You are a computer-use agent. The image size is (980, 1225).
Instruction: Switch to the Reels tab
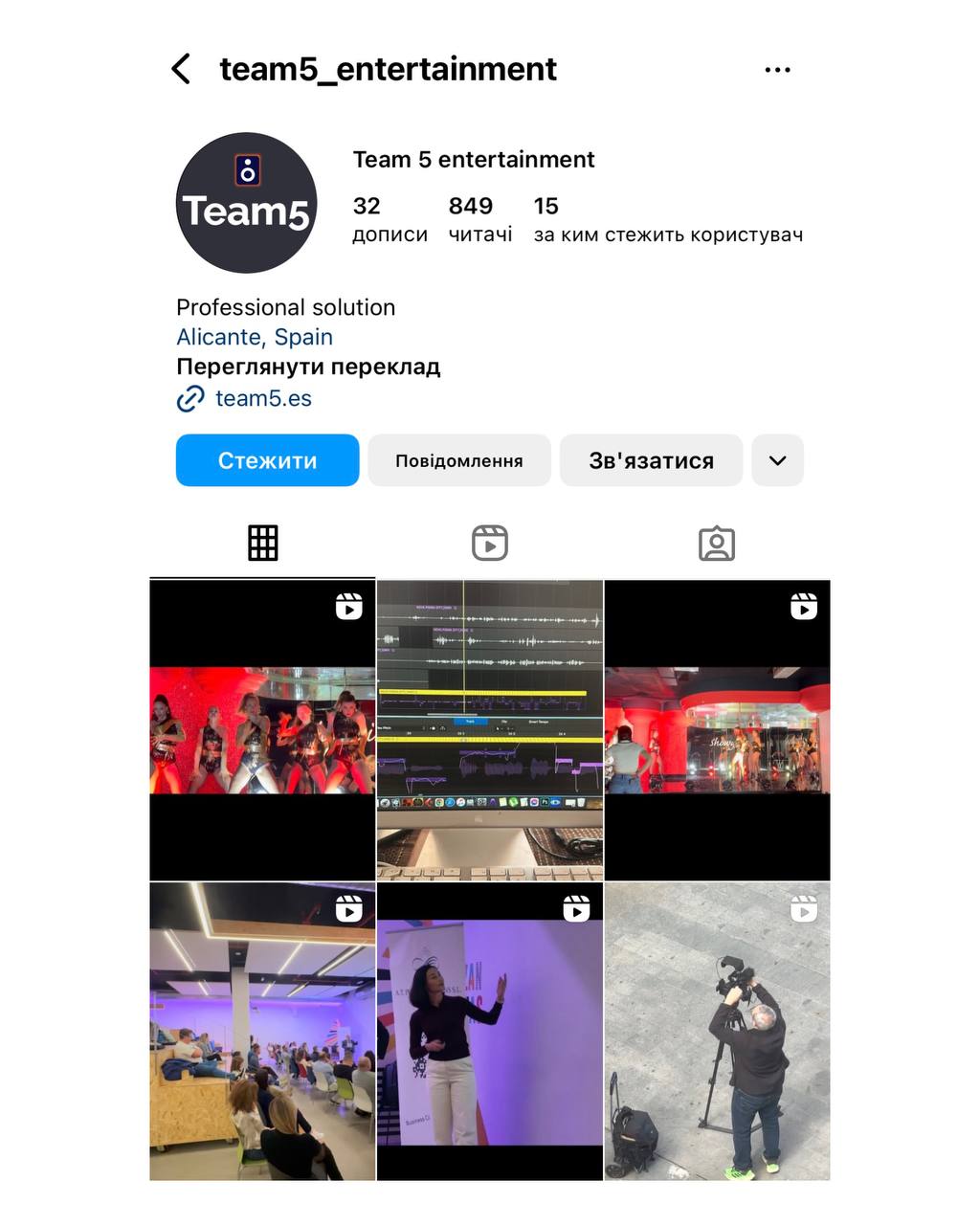pos(489,543)
